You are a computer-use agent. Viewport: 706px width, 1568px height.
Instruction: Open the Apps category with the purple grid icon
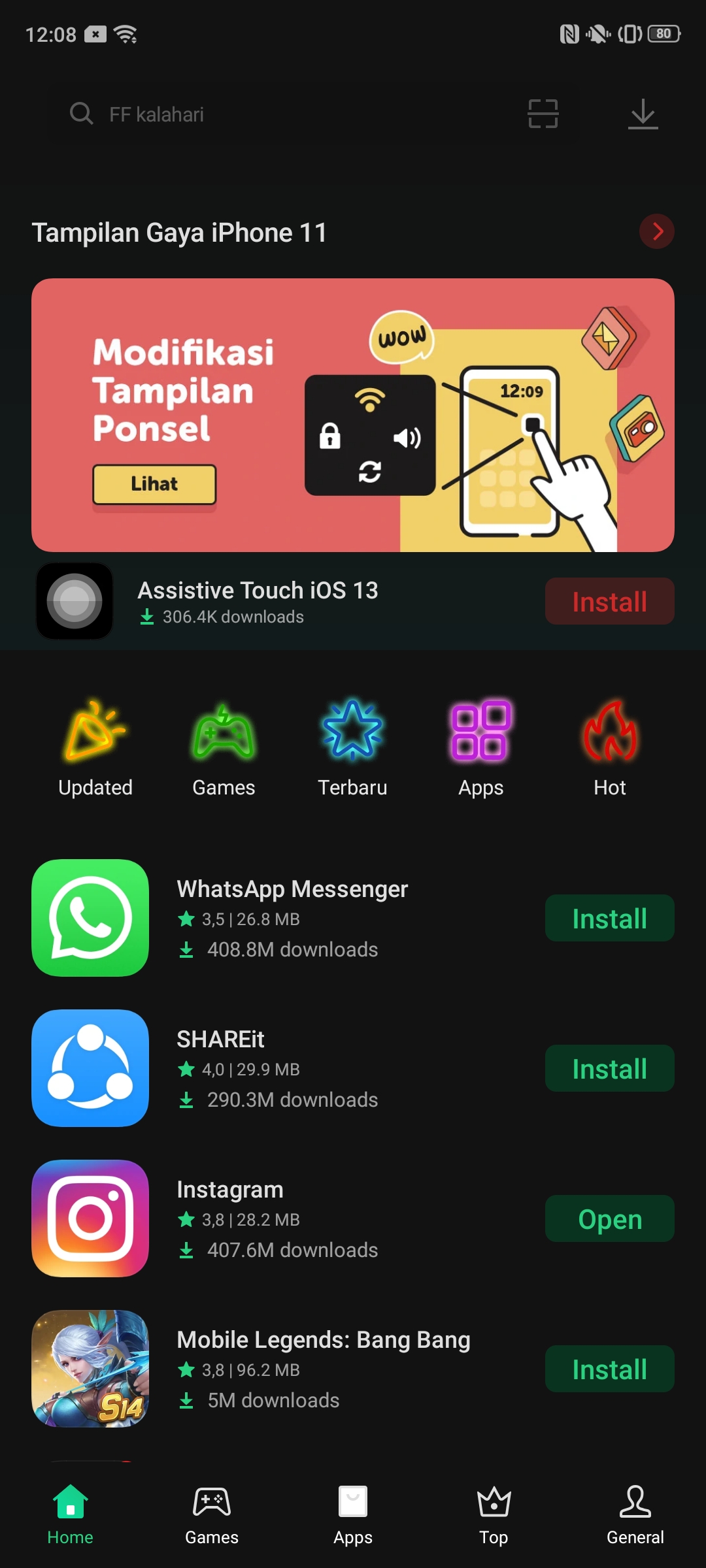click(x=481, y=749)
